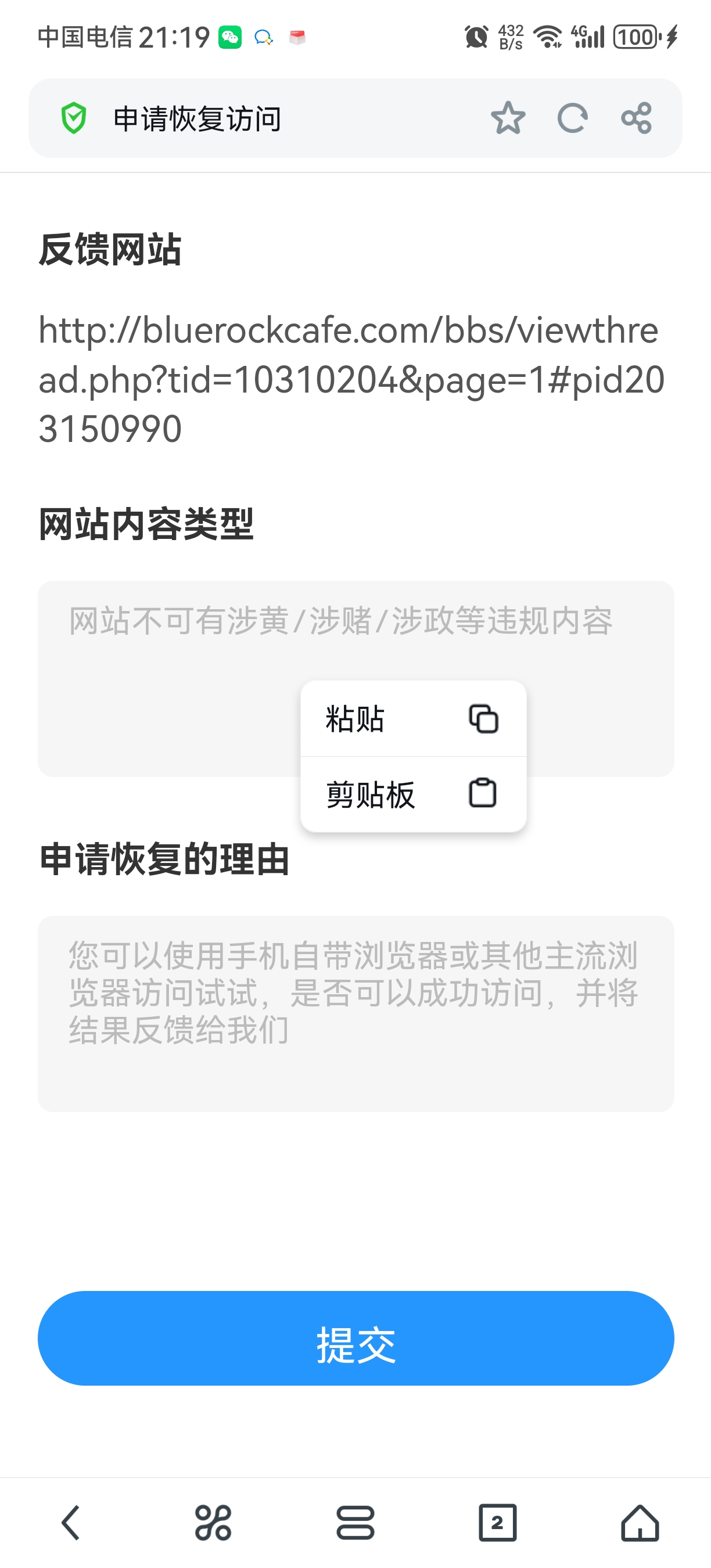View site security shield info
This screenshot has width=711, height=1568.
coord(74,118)
